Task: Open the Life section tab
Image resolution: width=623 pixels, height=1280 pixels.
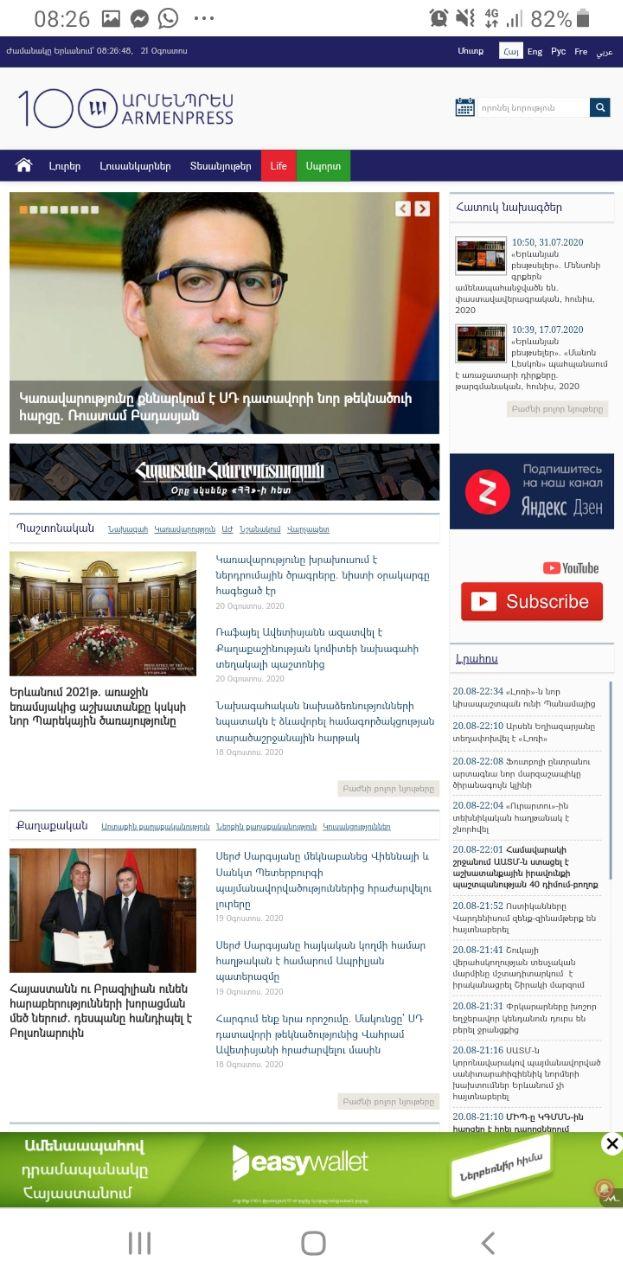Action: point(278,166)
